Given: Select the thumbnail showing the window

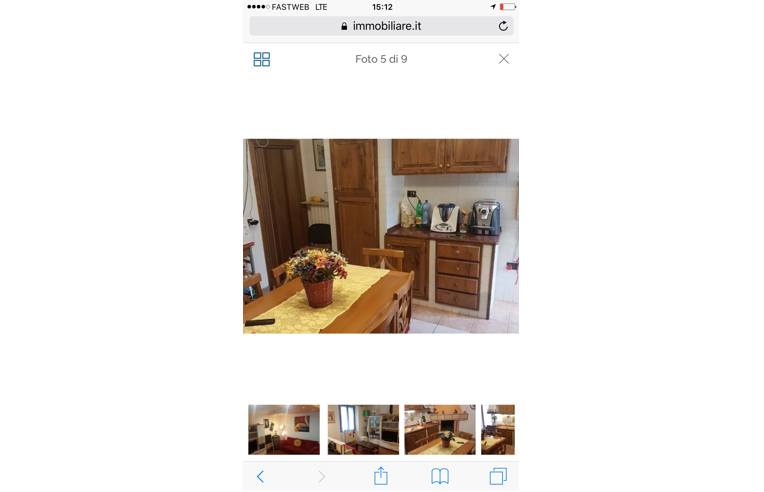Looking at the screenshot, I should (363, 429).
